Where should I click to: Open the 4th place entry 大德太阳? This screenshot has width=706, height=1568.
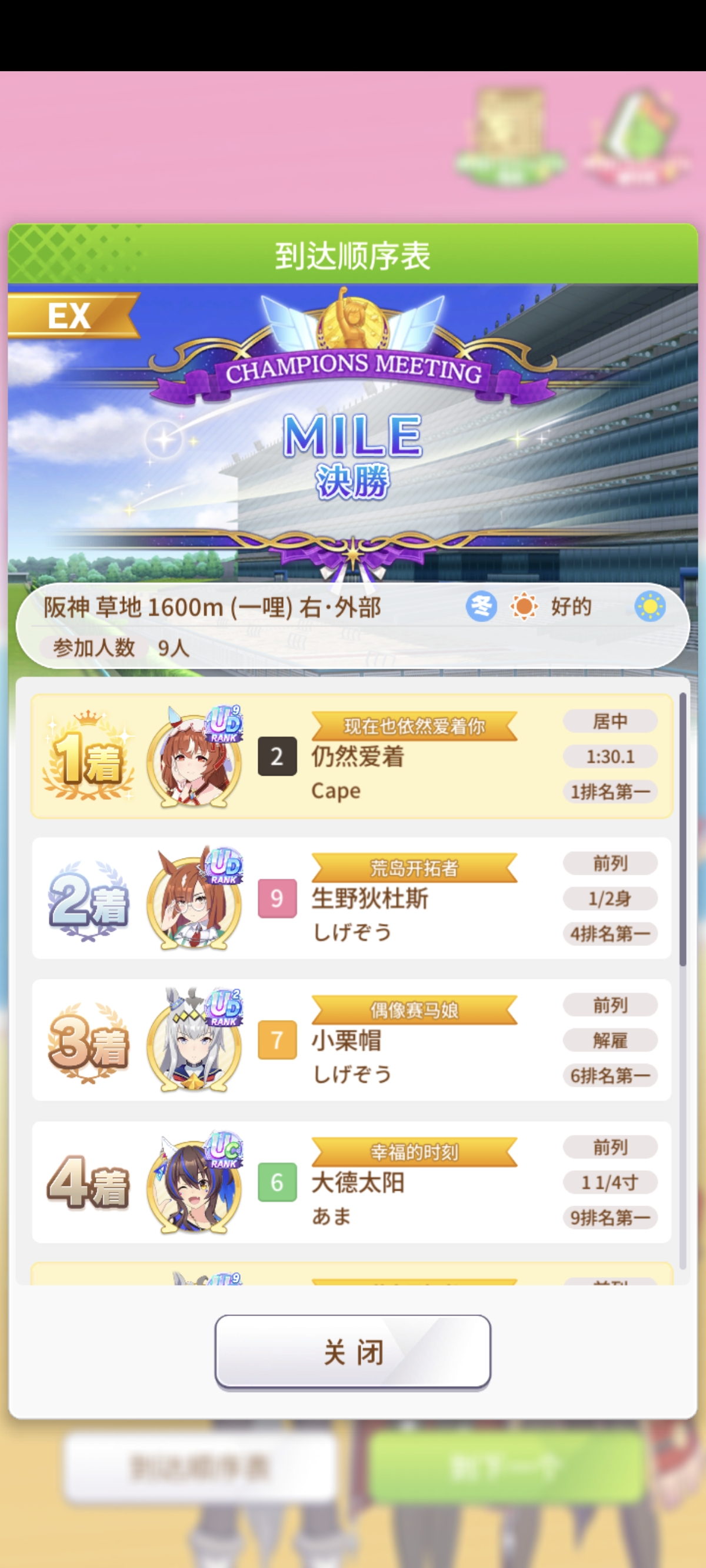click(x=352, y=1181)
